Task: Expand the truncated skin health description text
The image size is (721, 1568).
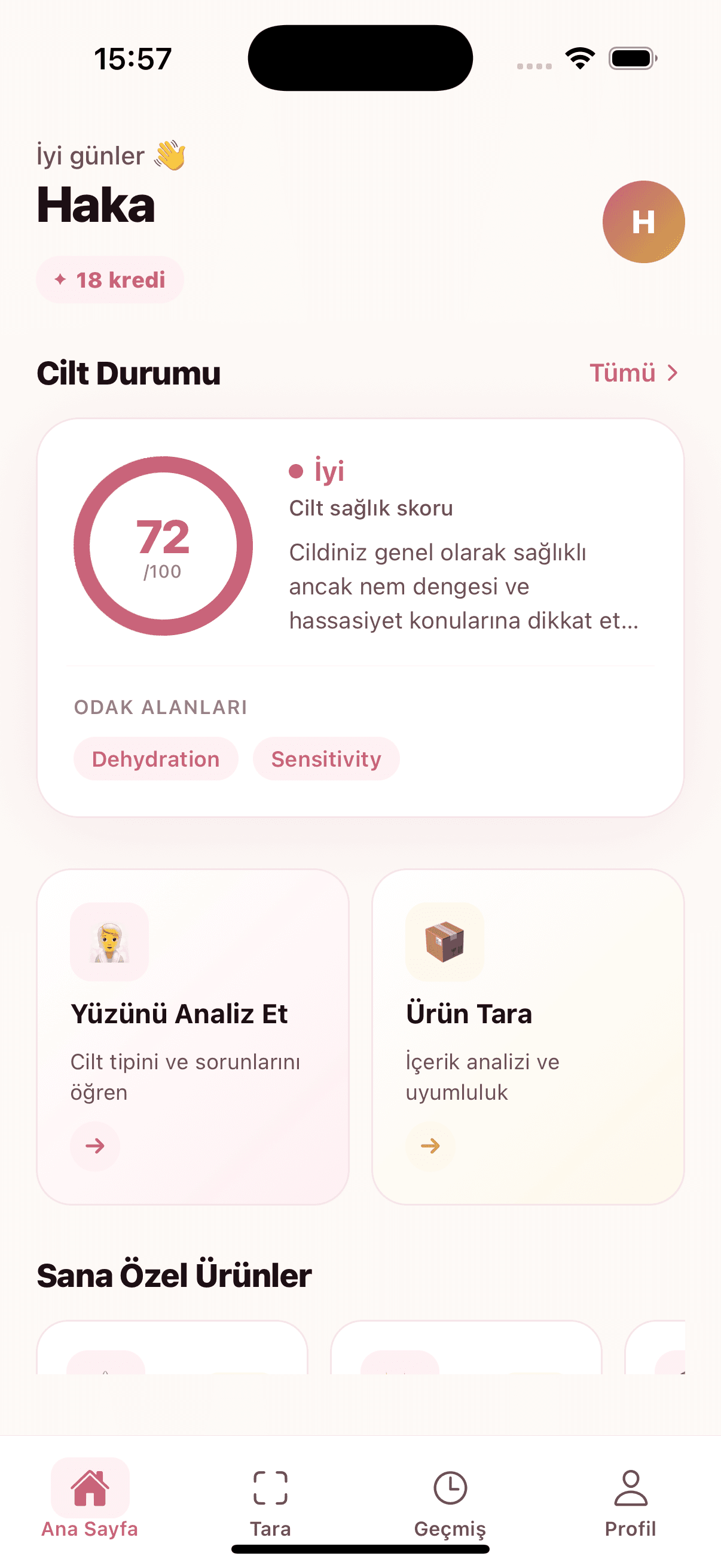Action: click(465, 587)
